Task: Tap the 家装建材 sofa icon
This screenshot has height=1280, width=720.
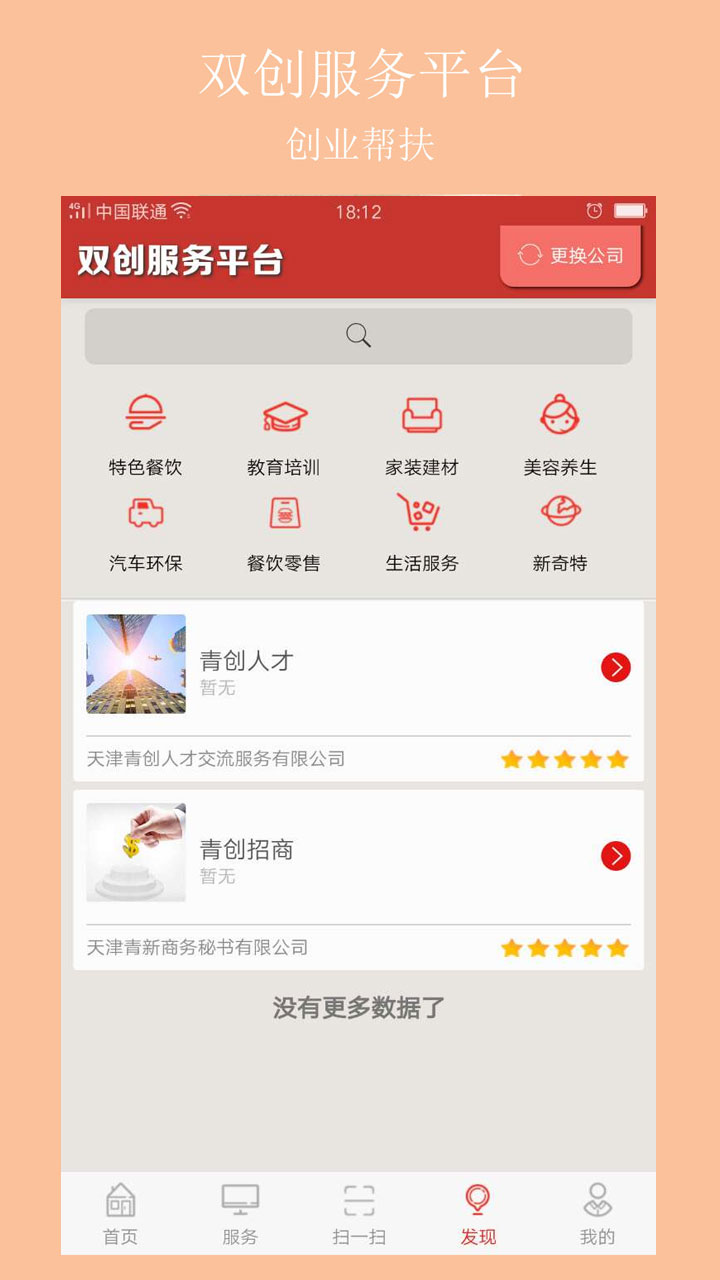Action: click(421, 413)
